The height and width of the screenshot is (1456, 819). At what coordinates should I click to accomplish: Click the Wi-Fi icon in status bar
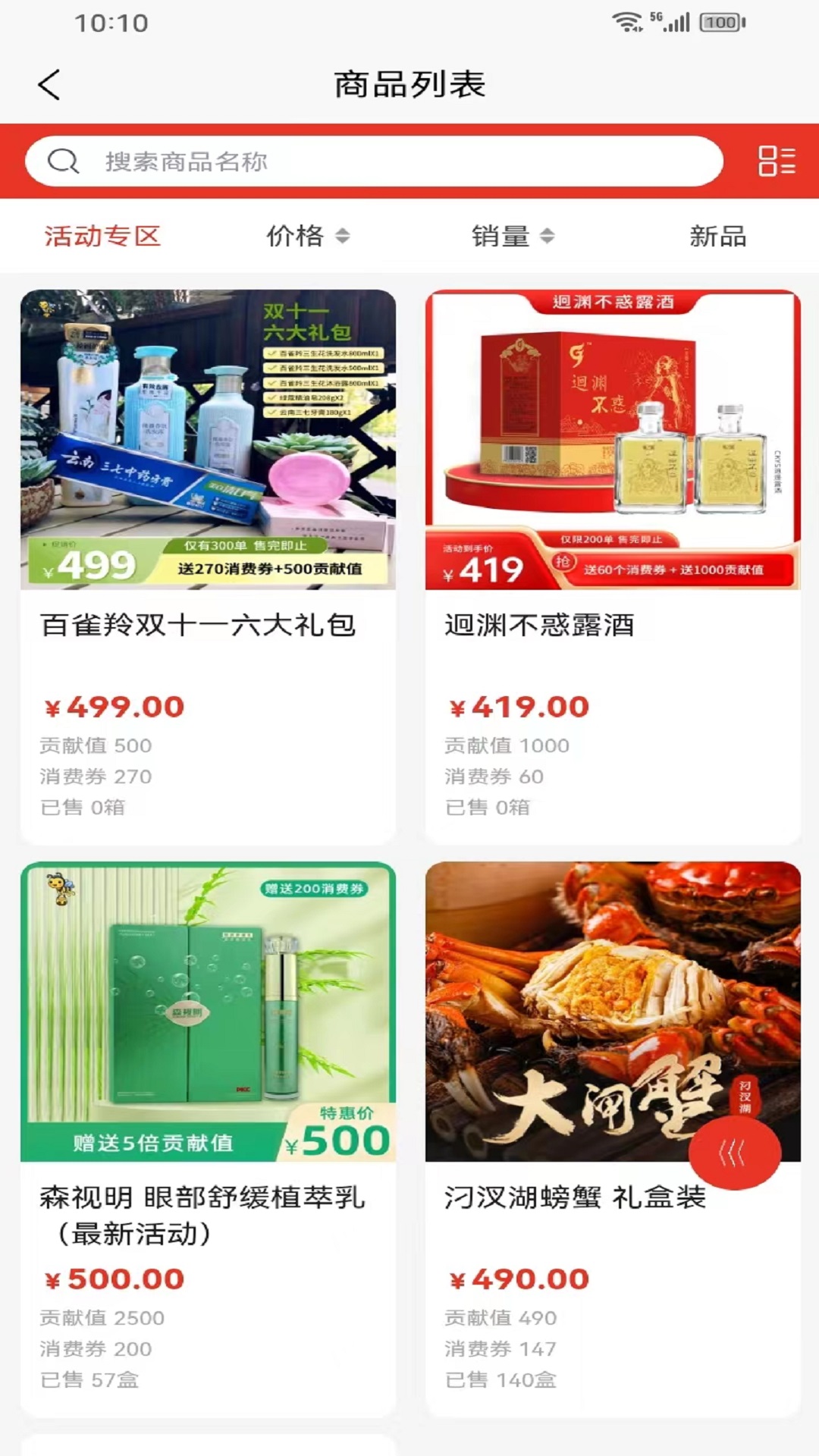tap(627, 24)
